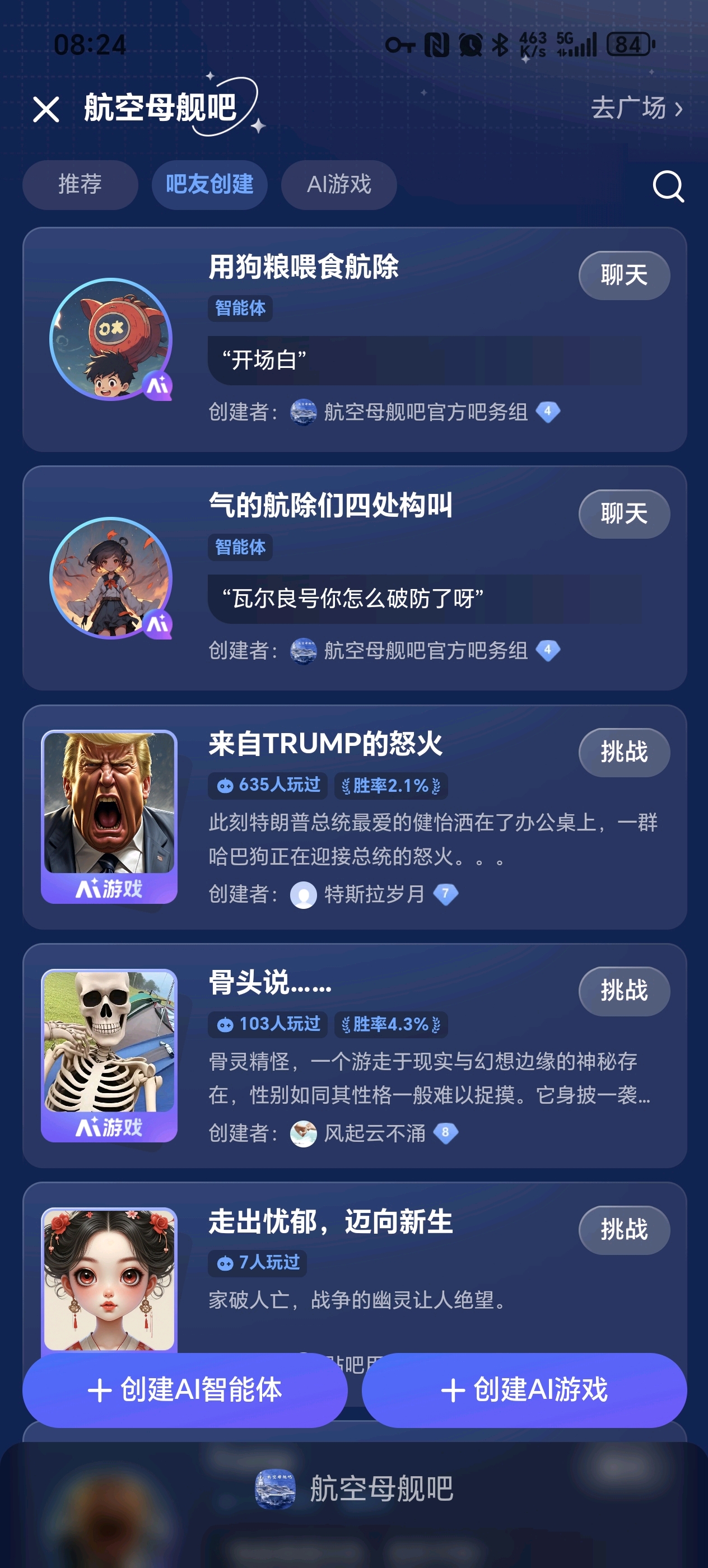Viewport: 708px width, 1568px height.
Task: Create a new AI智能体
Action: point(185,1391)
